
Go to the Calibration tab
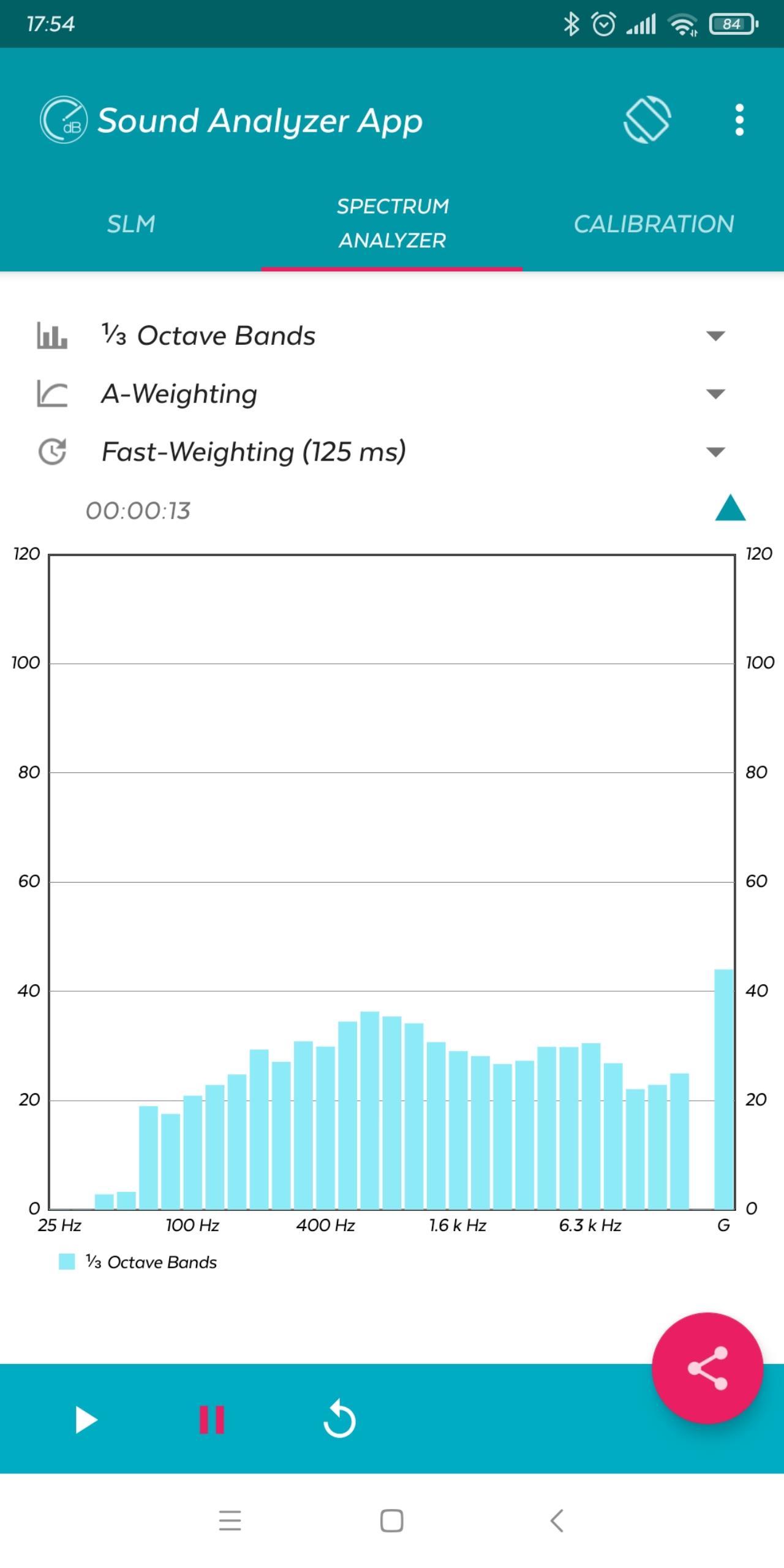tap(654, 224)
